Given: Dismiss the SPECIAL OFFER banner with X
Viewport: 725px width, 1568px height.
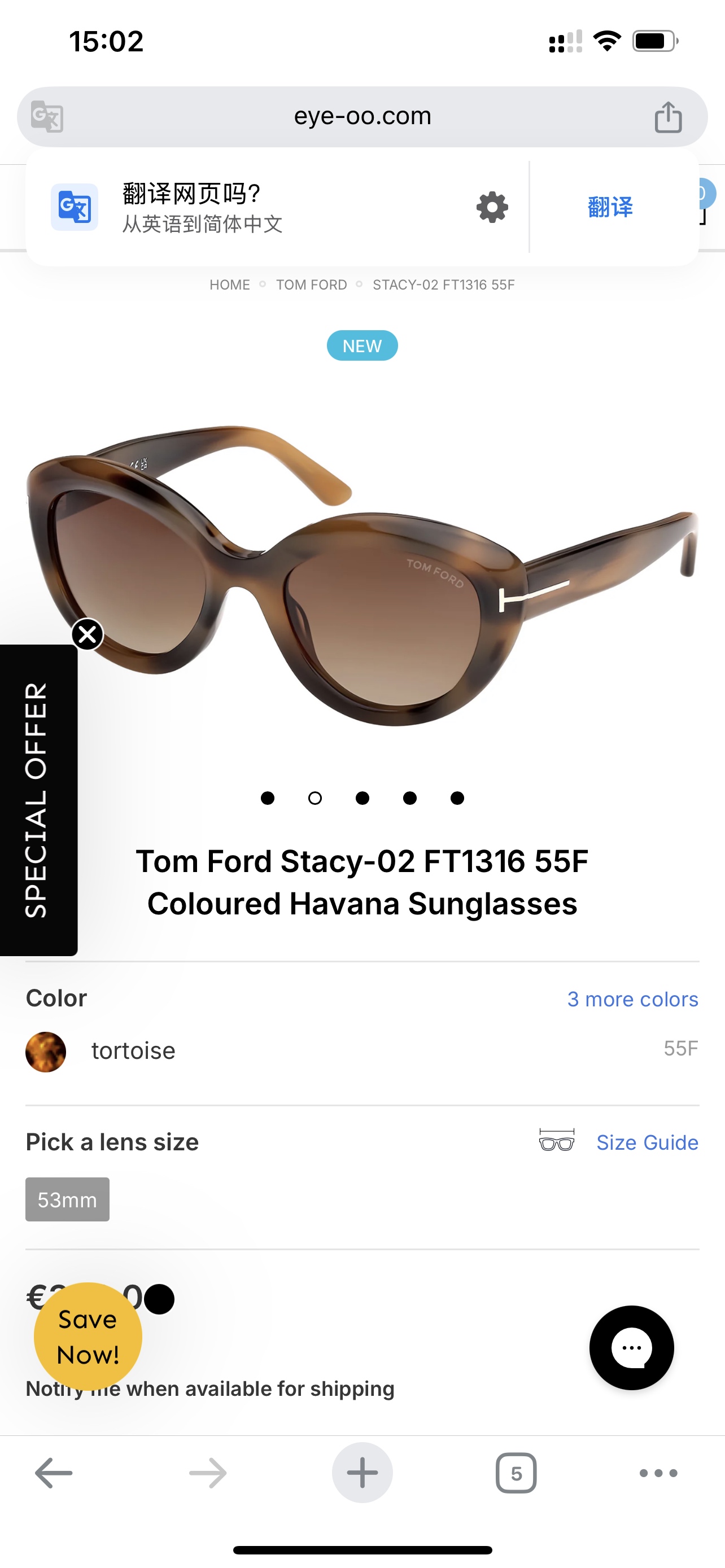Looking at the screenshot, I should (x=88, y=634).
